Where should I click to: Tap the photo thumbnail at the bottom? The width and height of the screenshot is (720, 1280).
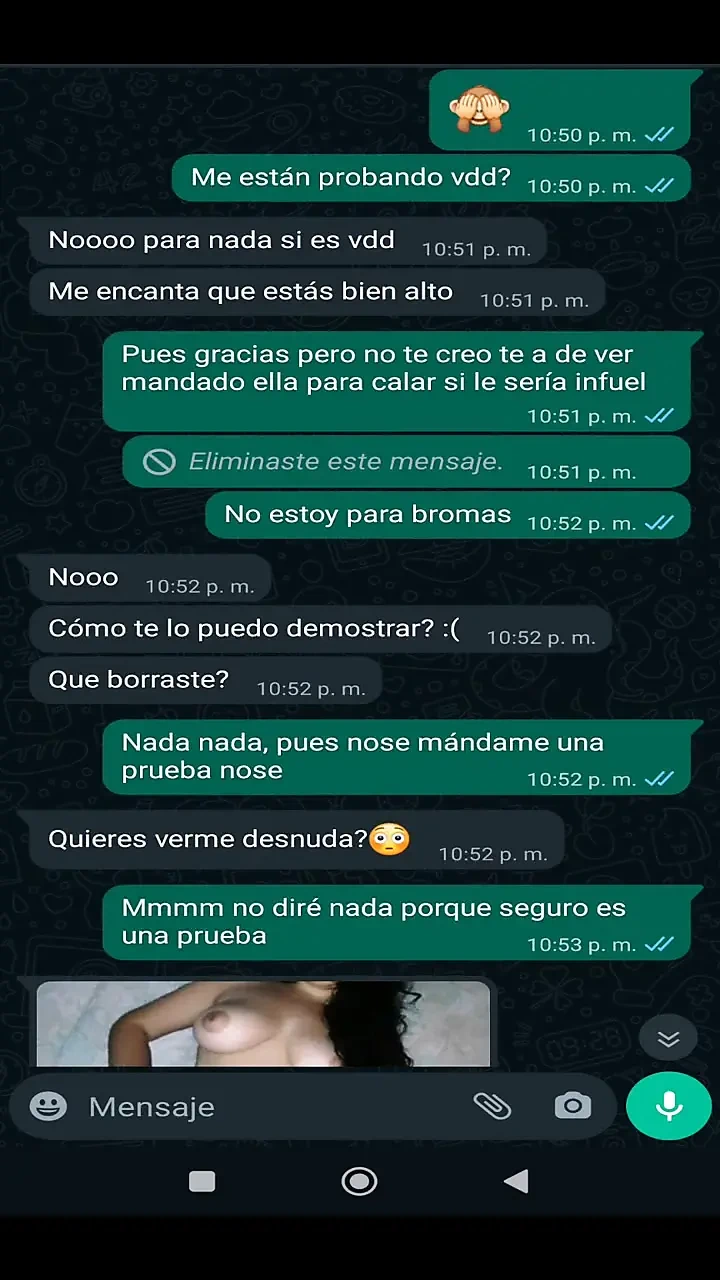coord(262,1023)
